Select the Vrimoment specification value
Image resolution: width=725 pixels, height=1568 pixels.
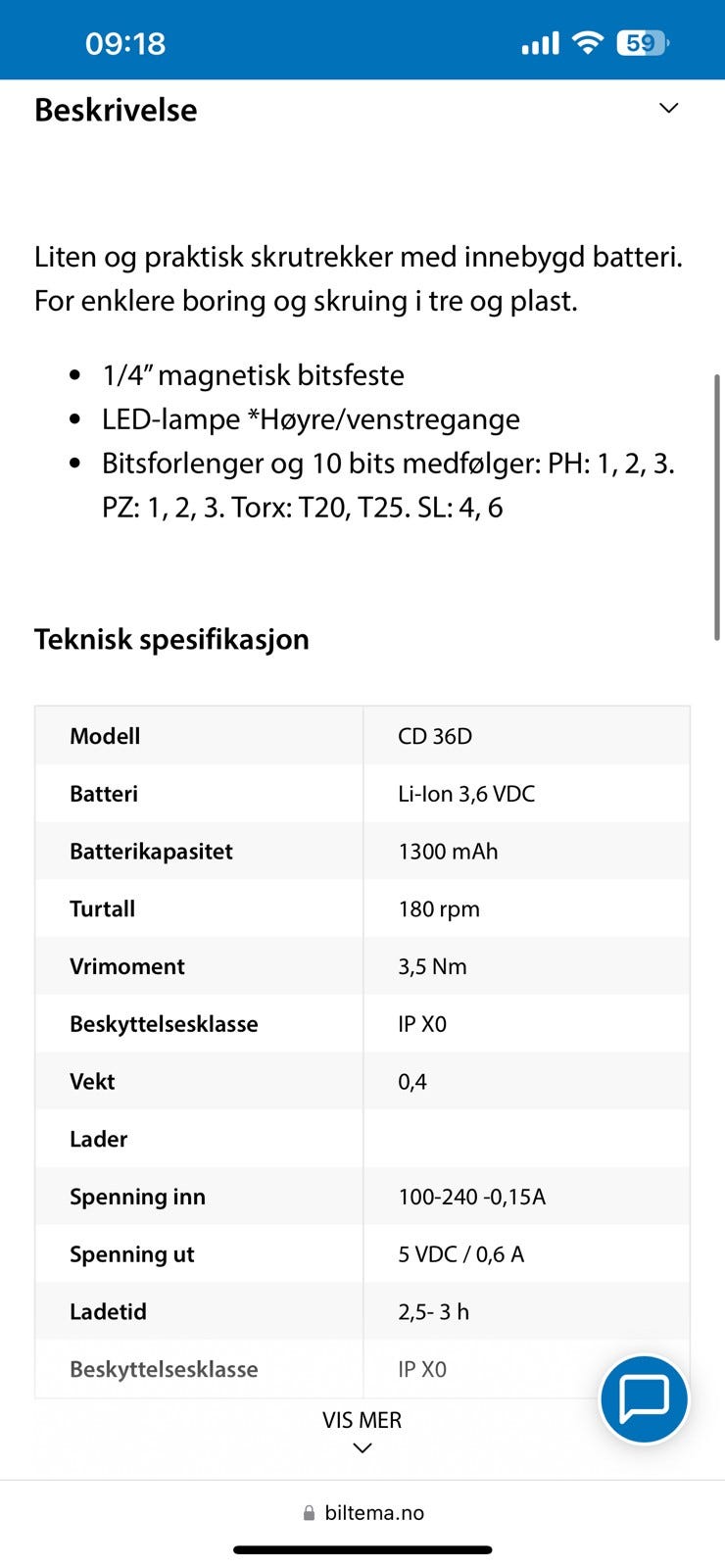click(x=423, y=966)
